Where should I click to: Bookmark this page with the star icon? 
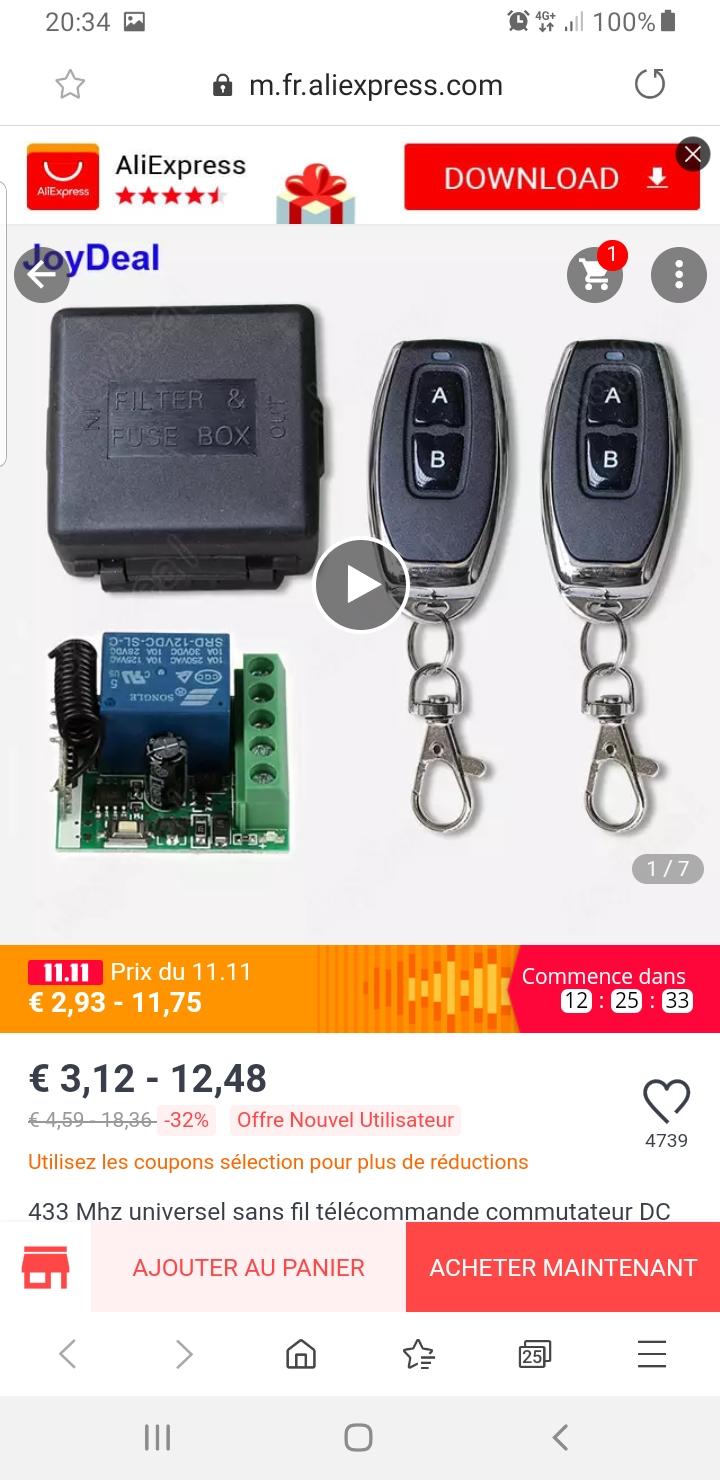(70, 85)
